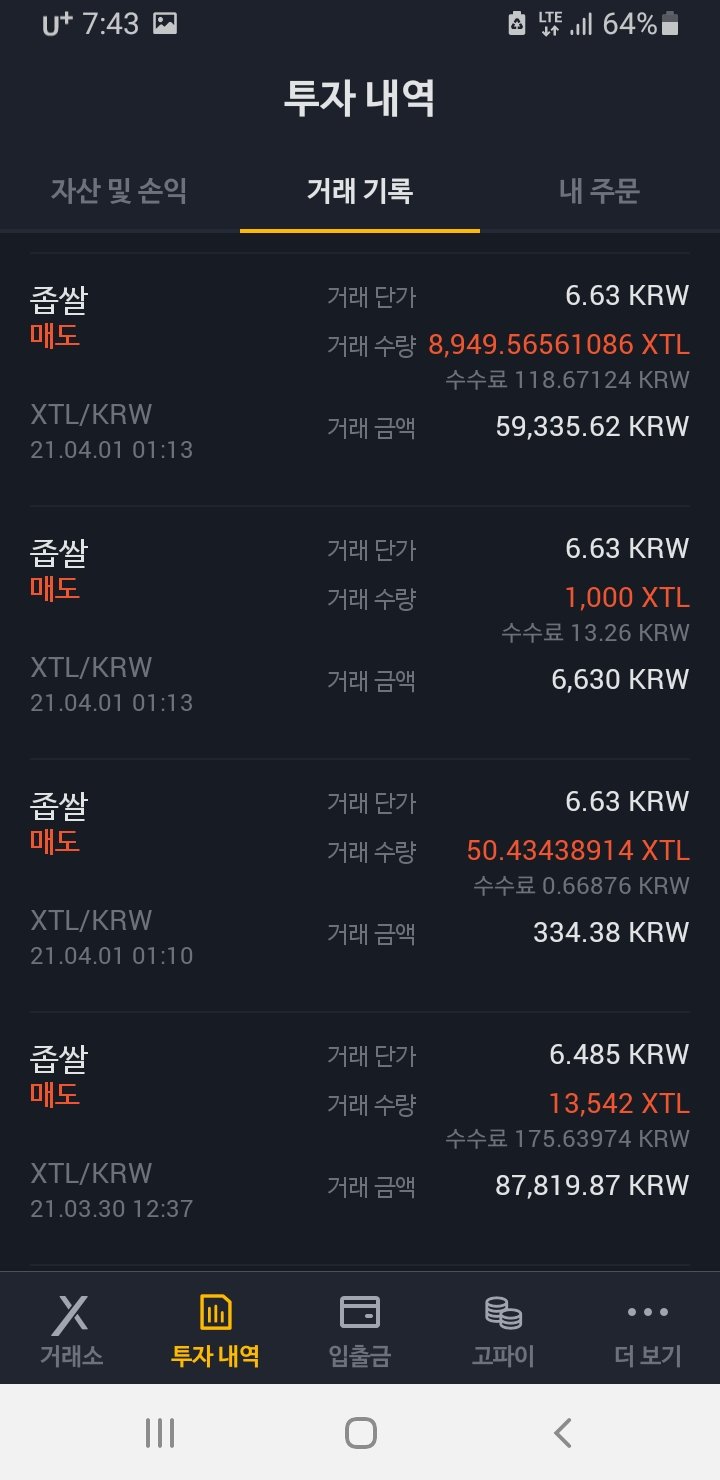Open the 고파이 section
The height and width of the screenshot is (1480, 720).
coord(503,1329)
